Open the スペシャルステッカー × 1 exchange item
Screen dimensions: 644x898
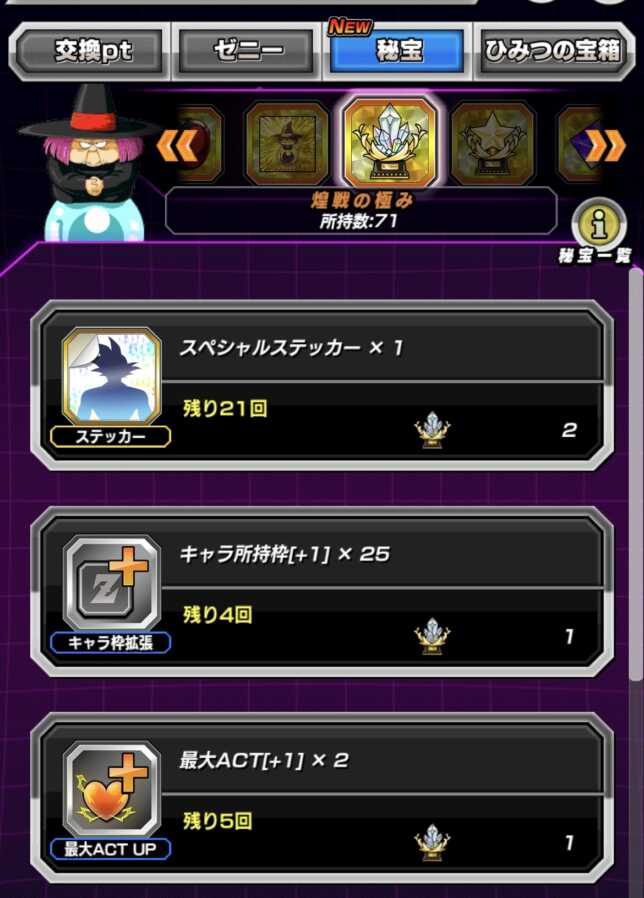pyautogui.click(x=322, y=385)
